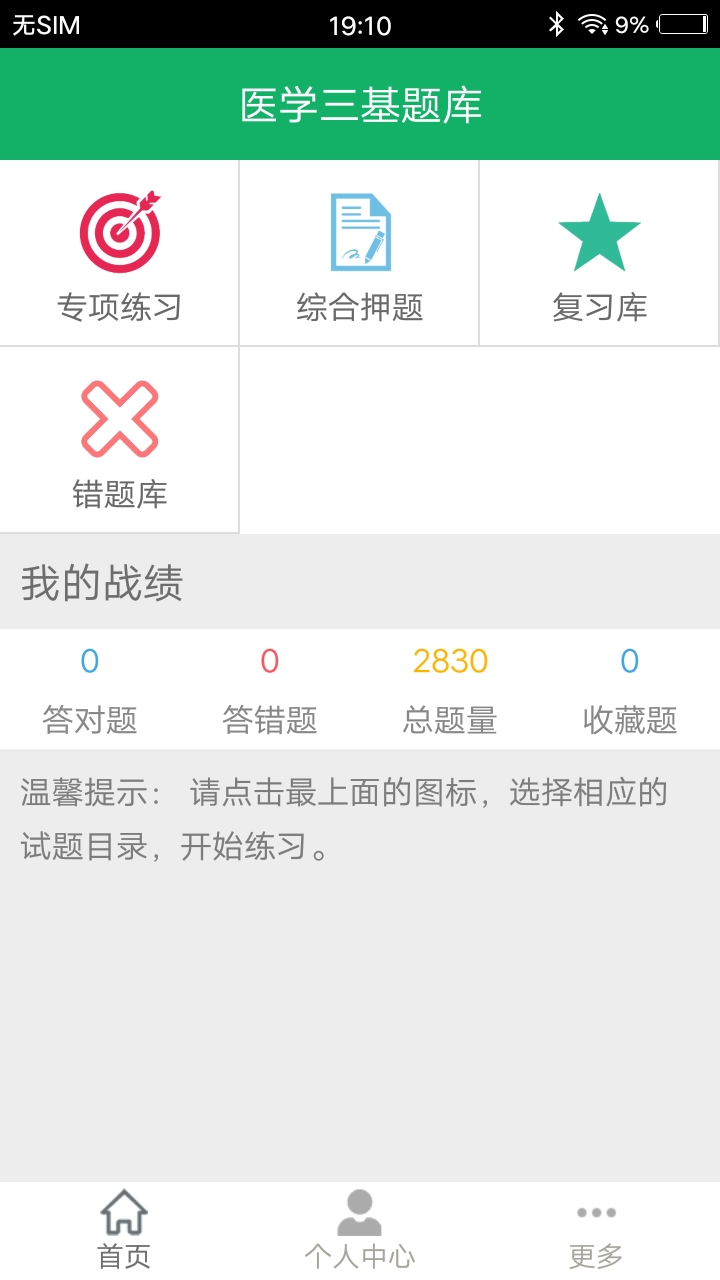The height and width of the screenshot is (1280, 720).
Task: Tap the 更多 ellipsis icon
Action: click(597, 1212)
